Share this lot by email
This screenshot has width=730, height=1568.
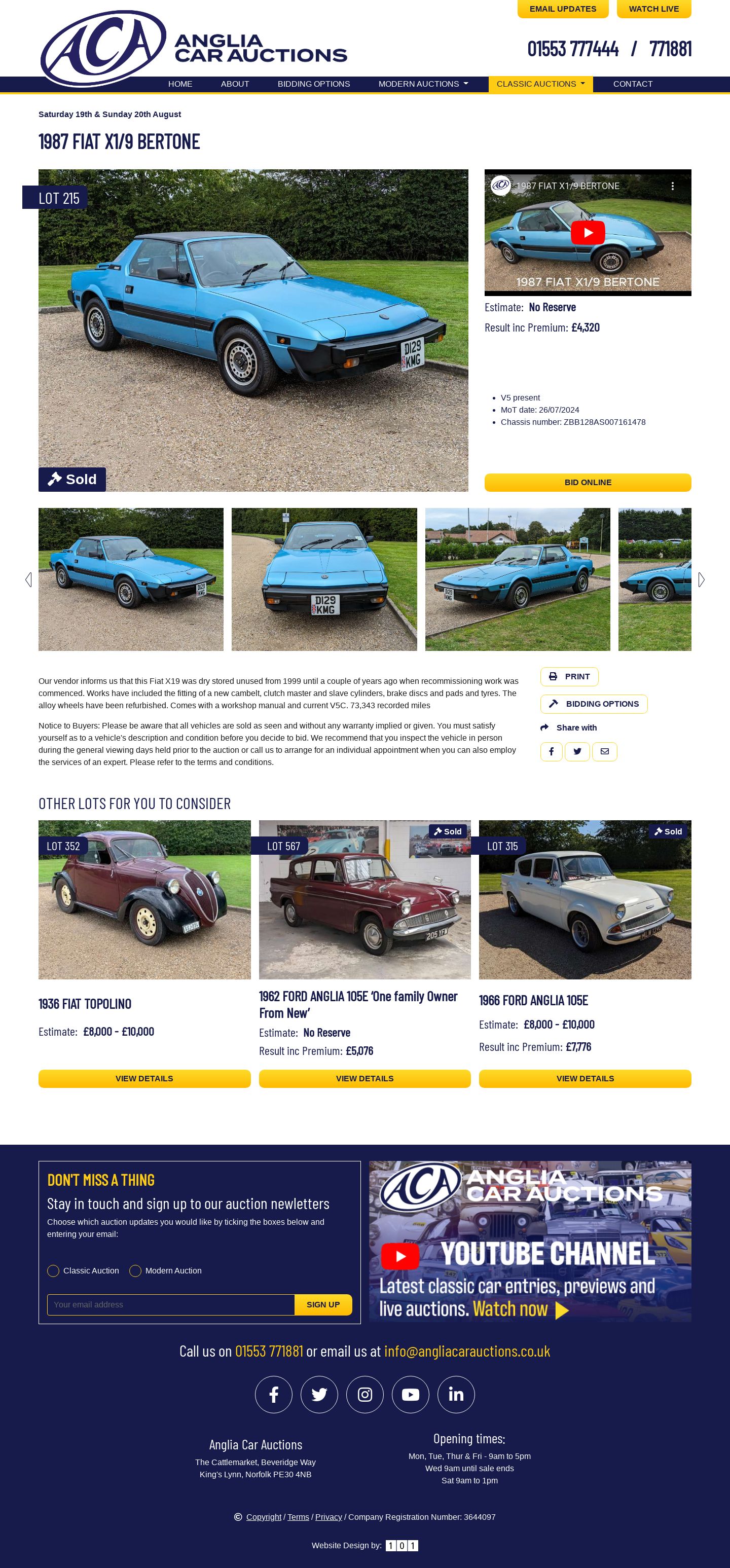click(604, 751)
